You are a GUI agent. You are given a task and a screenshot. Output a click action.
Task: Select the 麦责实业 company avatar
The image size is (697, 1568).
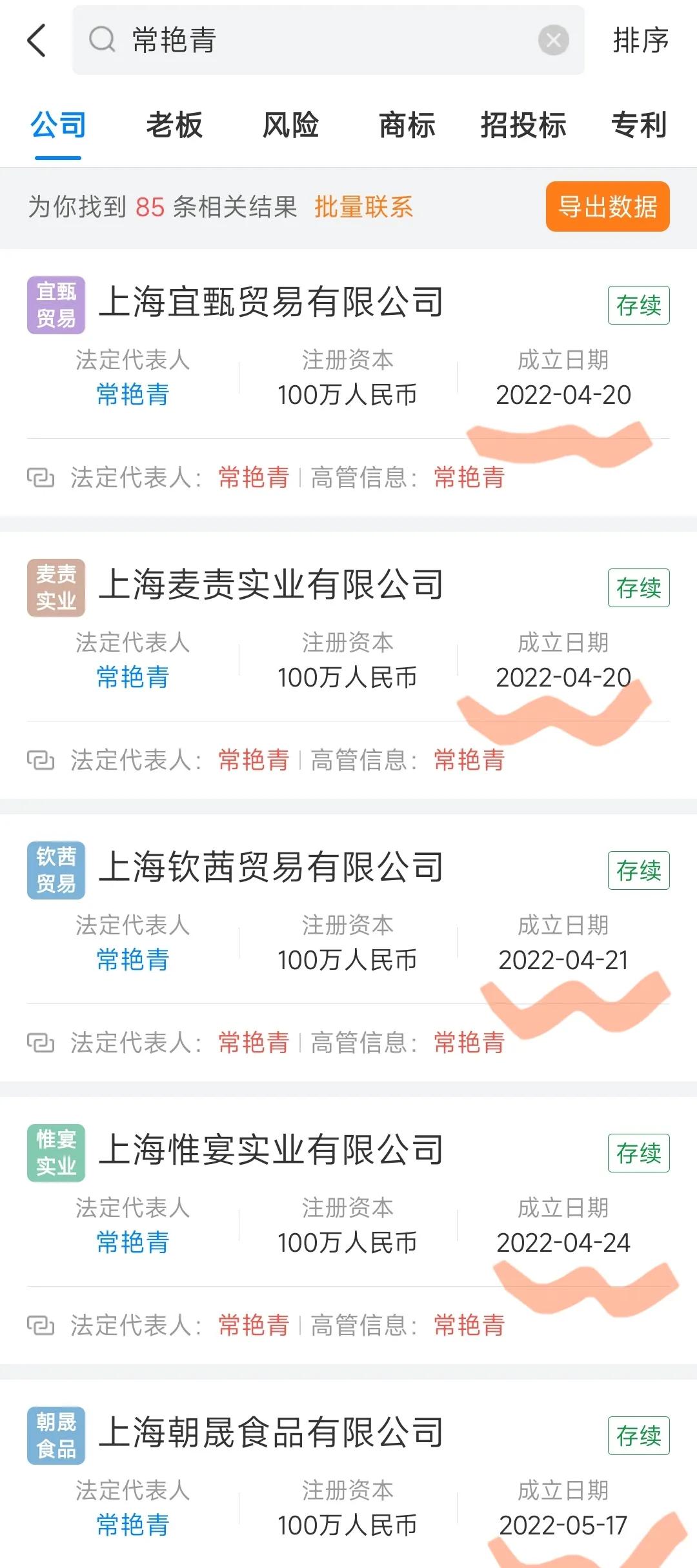click(57, 586)
